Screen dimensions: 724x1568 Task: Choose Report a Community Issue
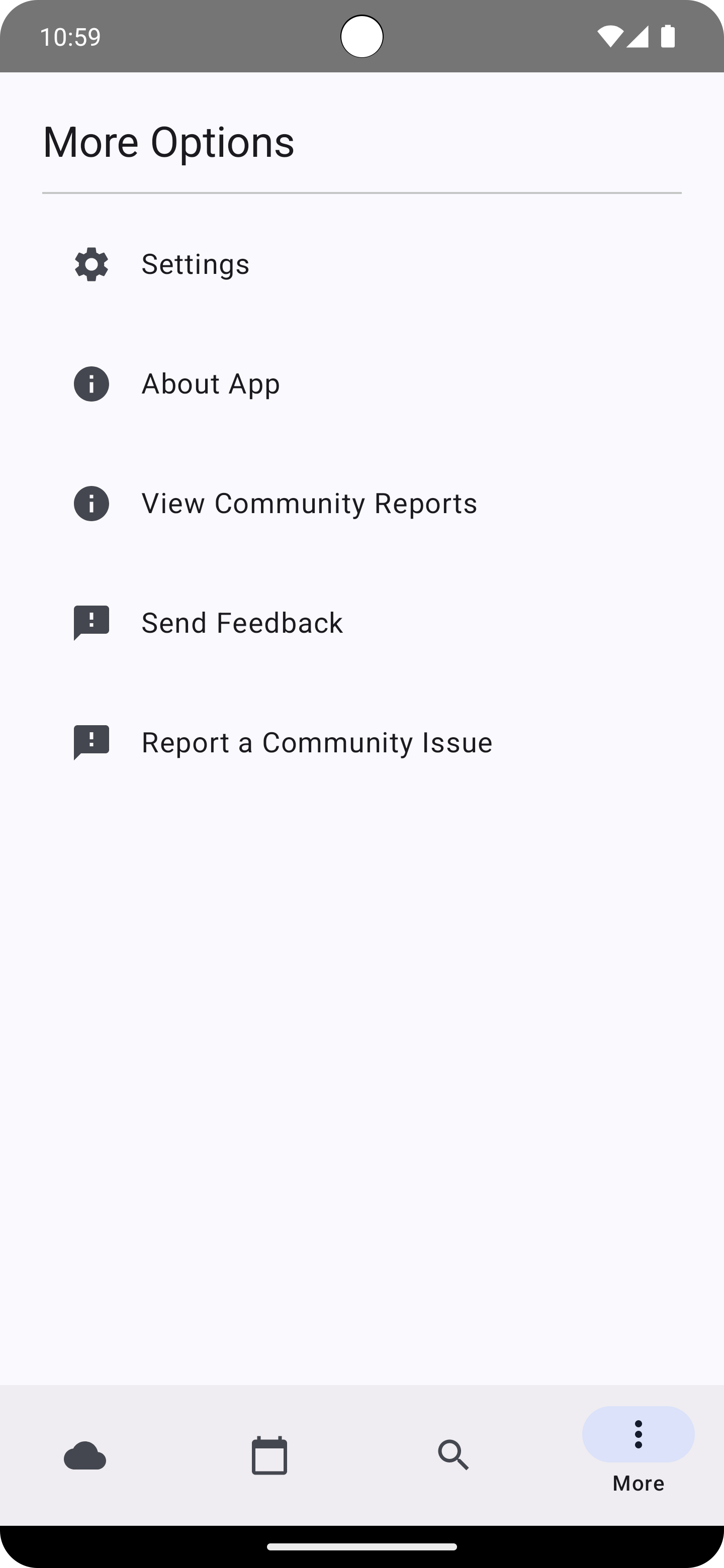pyautogui.click(x=361, y=743)
